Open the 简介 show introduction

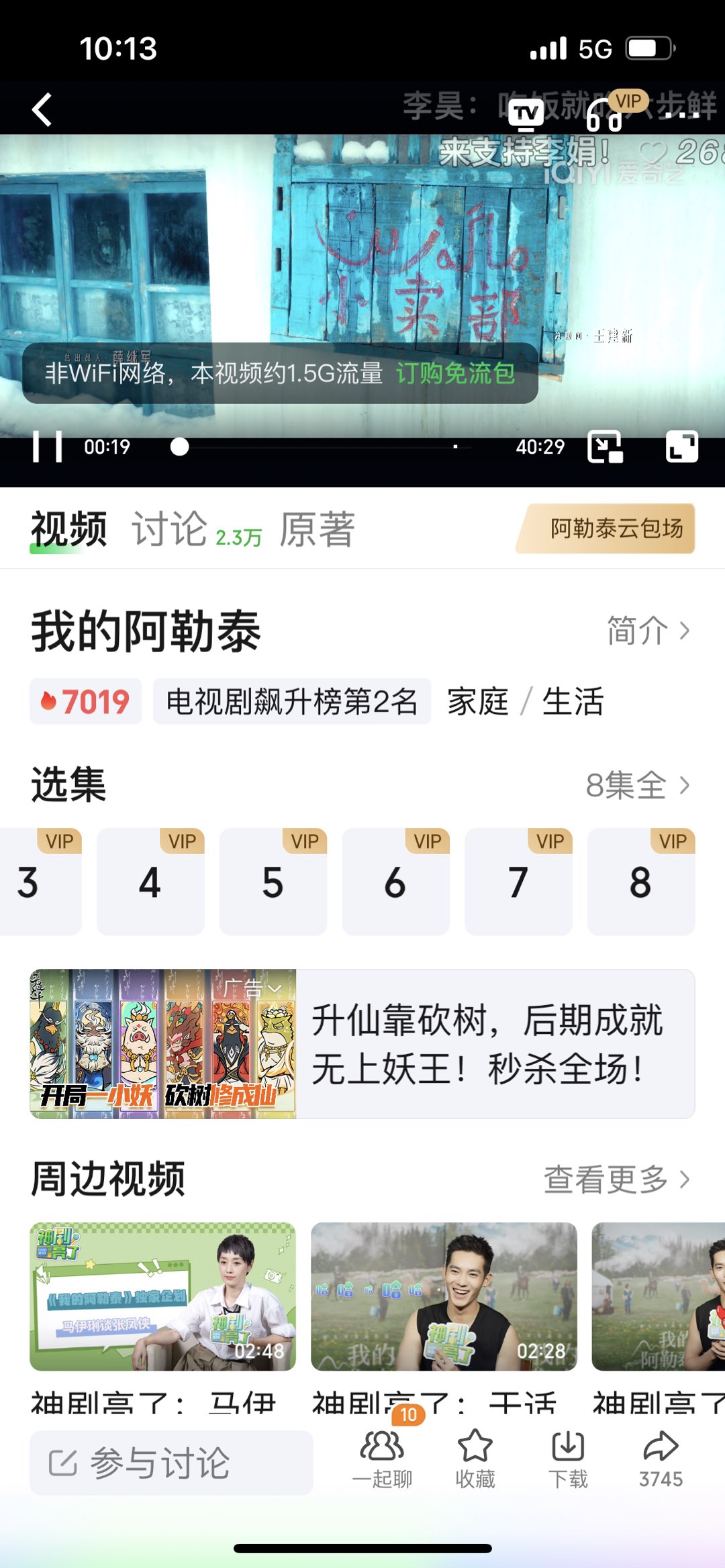tap(647, 631)
